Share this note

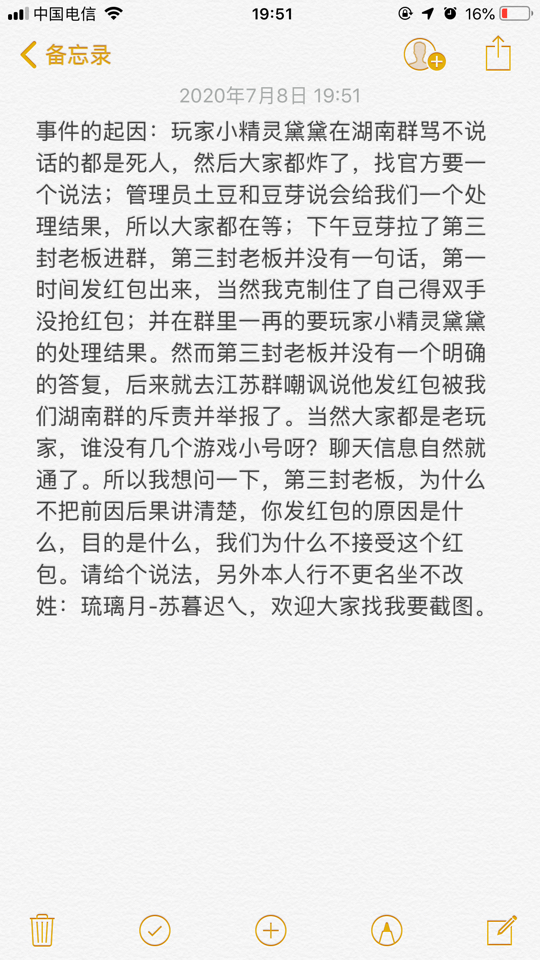pos(498,54)
